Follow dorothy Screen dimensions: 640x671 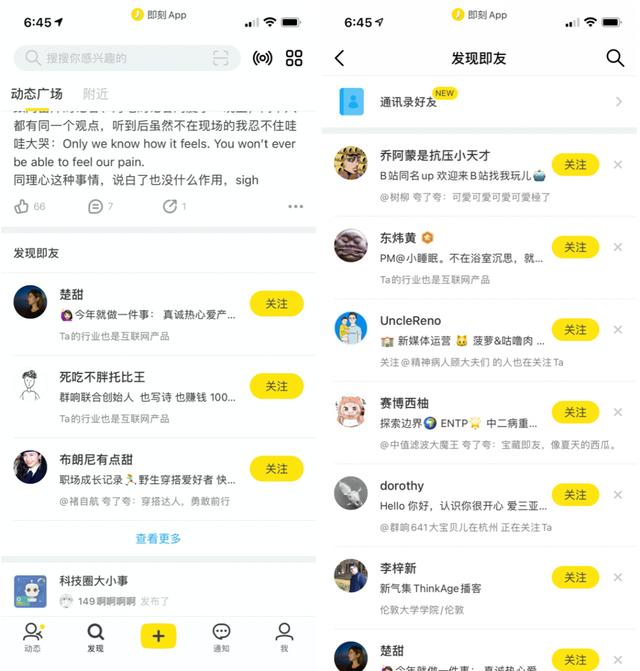575,495
